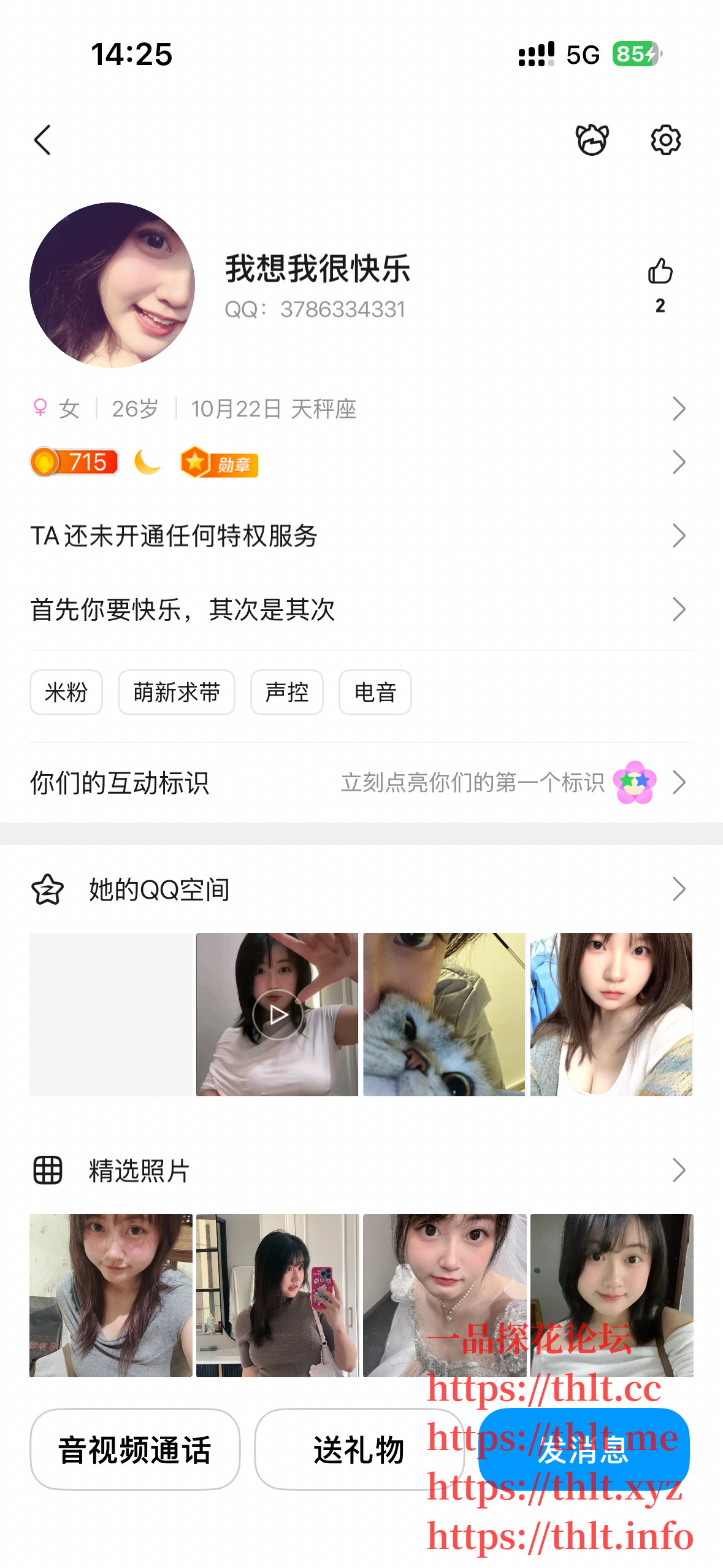Tap the bear face icon in header

click(x=592, y=140)
